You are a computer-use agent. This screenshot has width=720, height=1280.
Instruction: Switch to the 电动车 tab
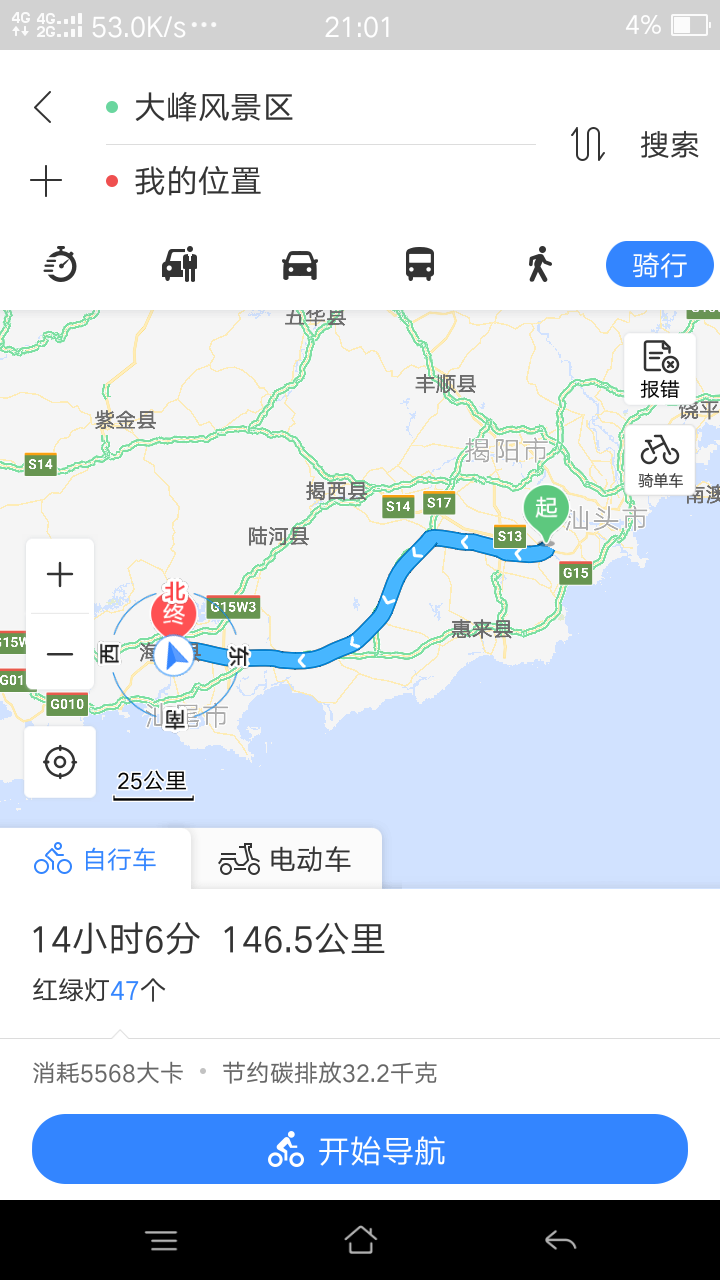click(x=286, y=859)
